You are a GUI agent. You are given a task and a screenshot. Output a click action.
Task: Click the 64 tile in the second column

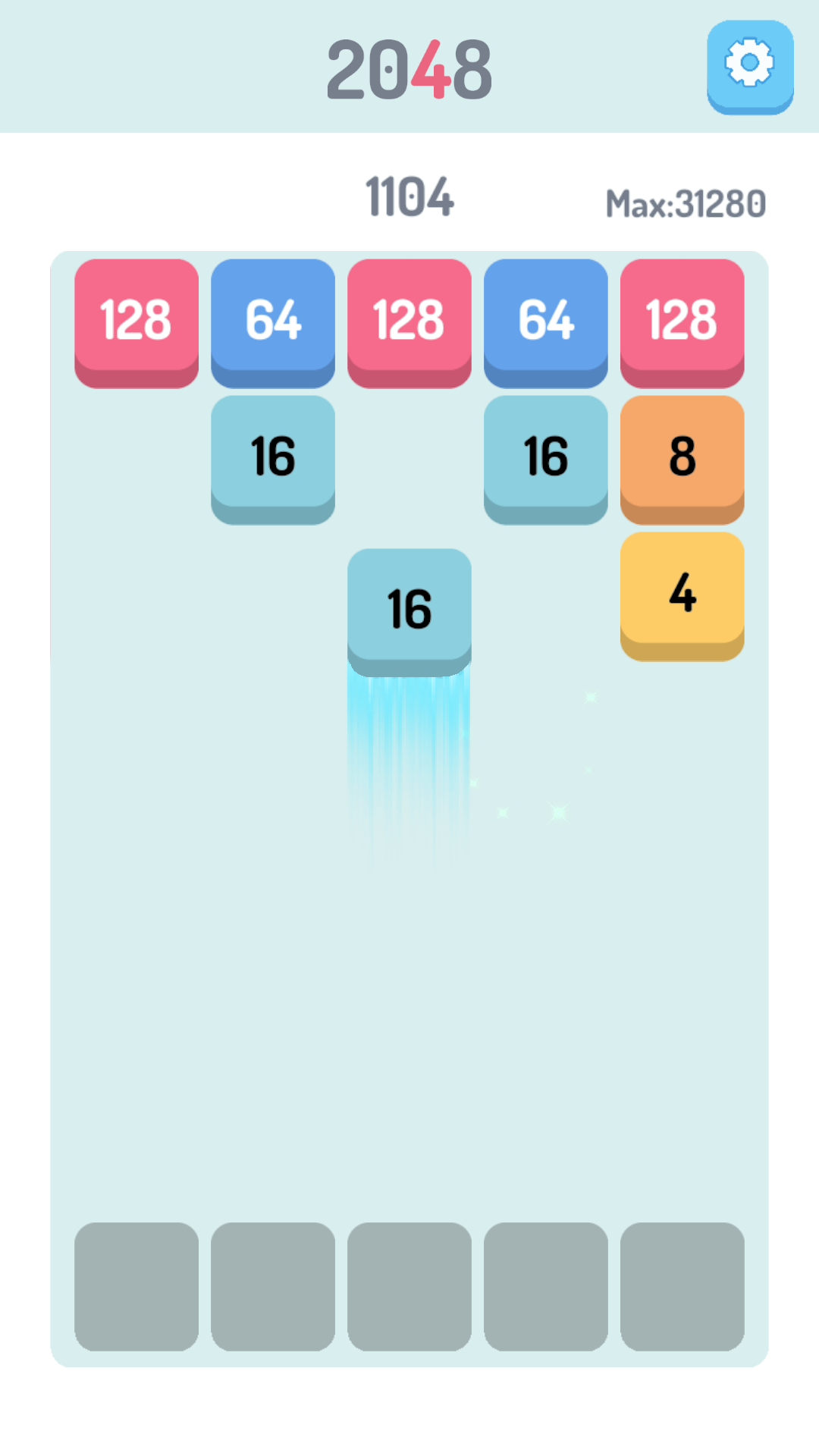[272, 318]
